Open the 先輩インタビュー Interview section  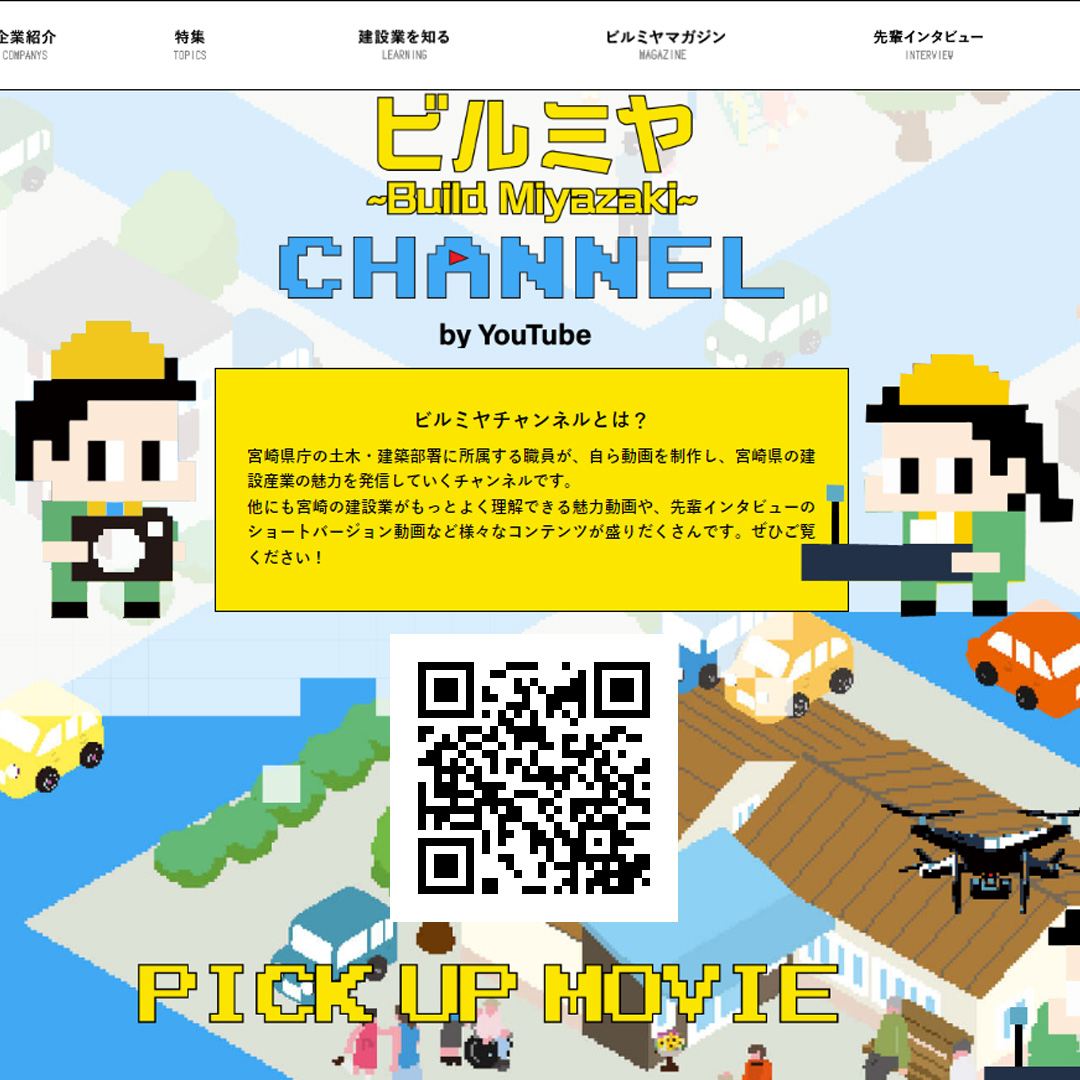click(x=928, y=44)
